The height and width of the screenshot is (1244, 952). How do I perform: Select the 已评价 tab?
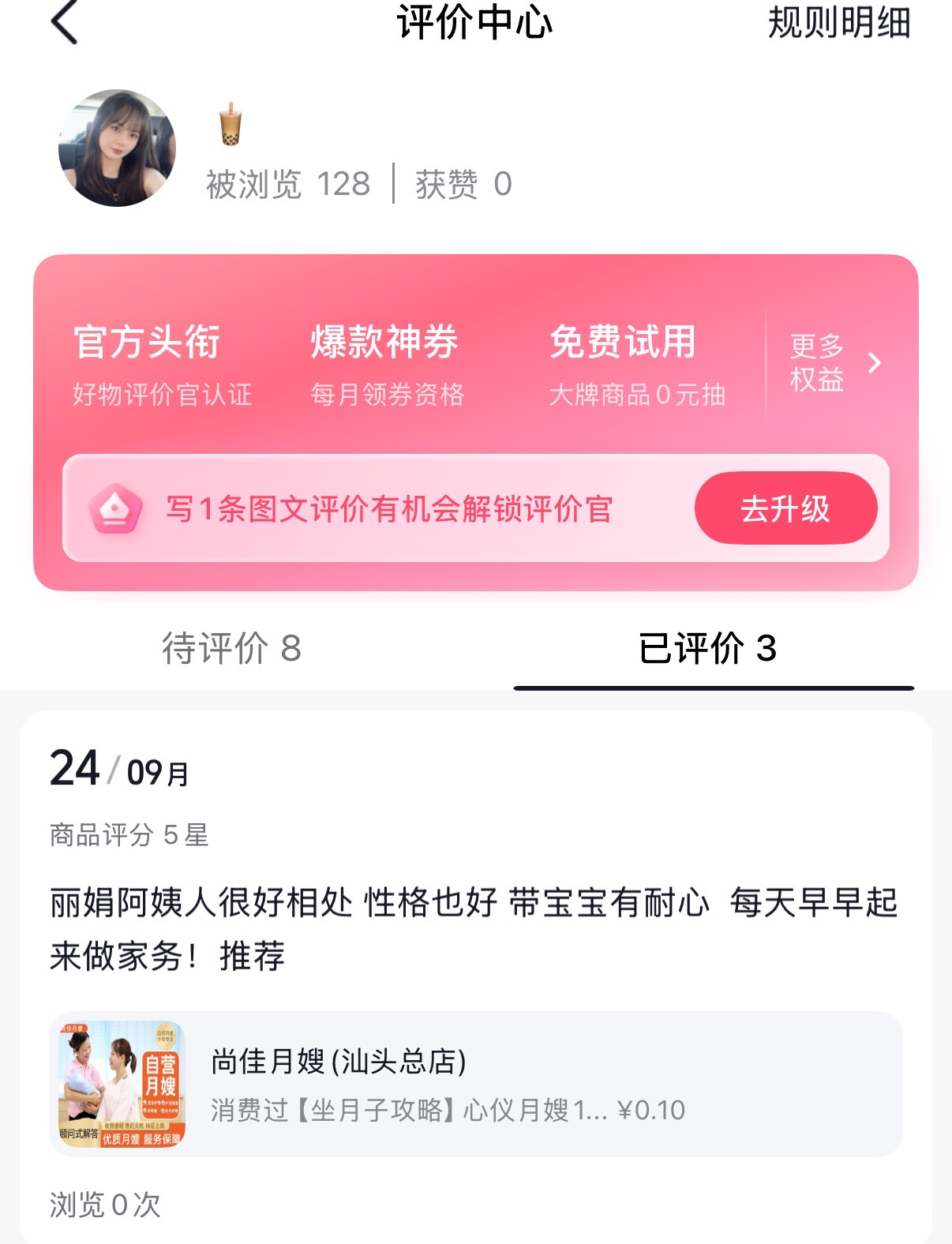[707, 649]
